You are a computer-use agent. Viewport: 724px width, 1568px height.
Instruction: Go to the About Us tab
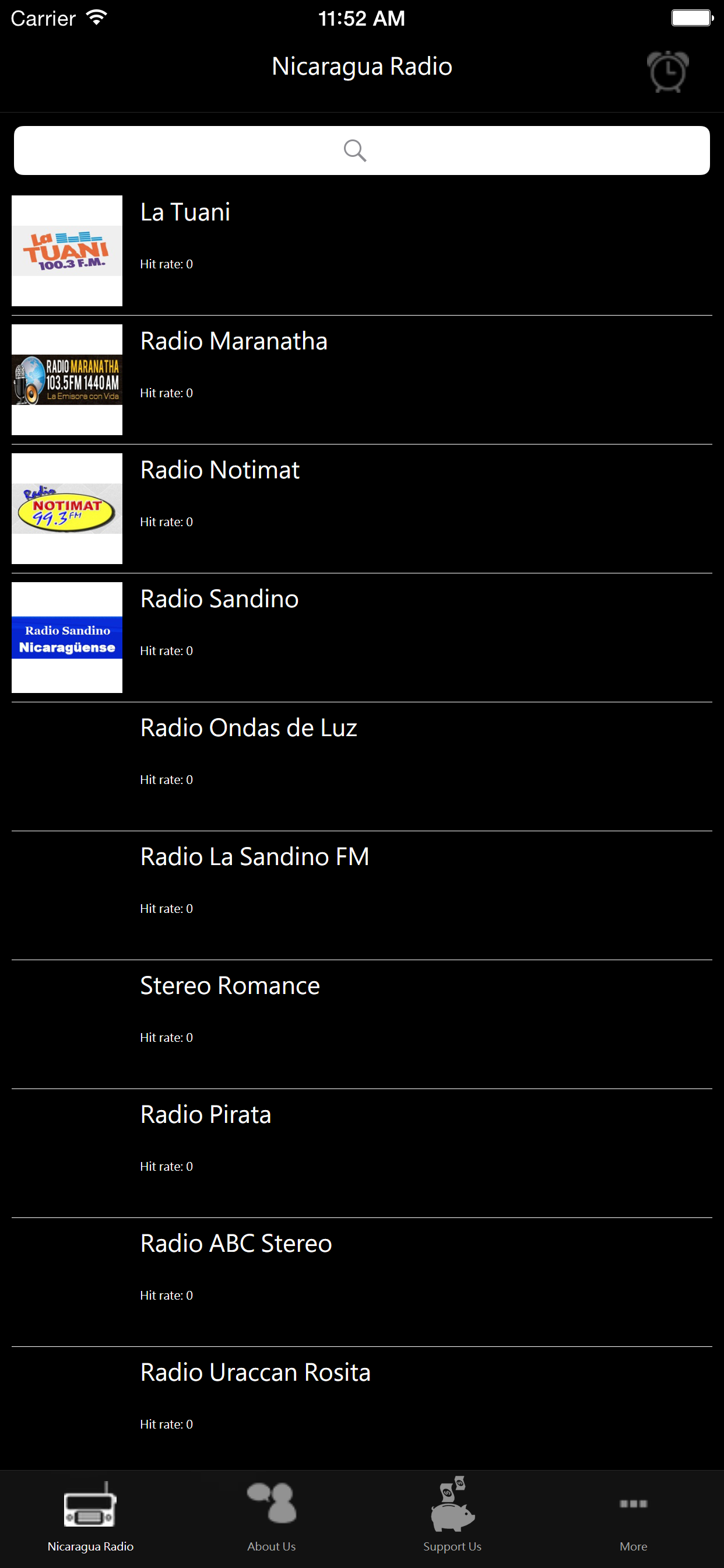click(x=271, y=1518)
